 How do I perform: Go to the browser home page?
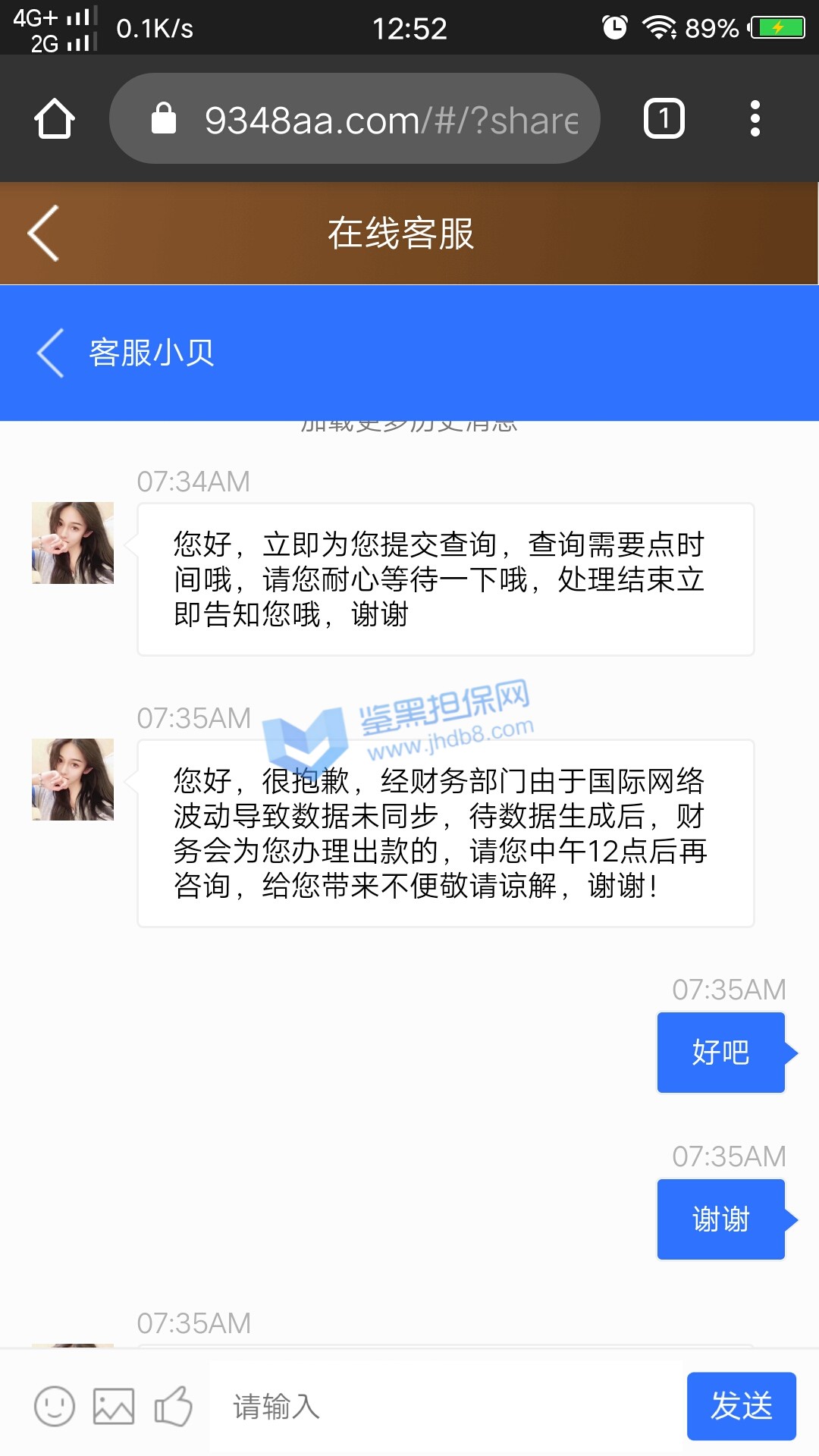(55, 119)
